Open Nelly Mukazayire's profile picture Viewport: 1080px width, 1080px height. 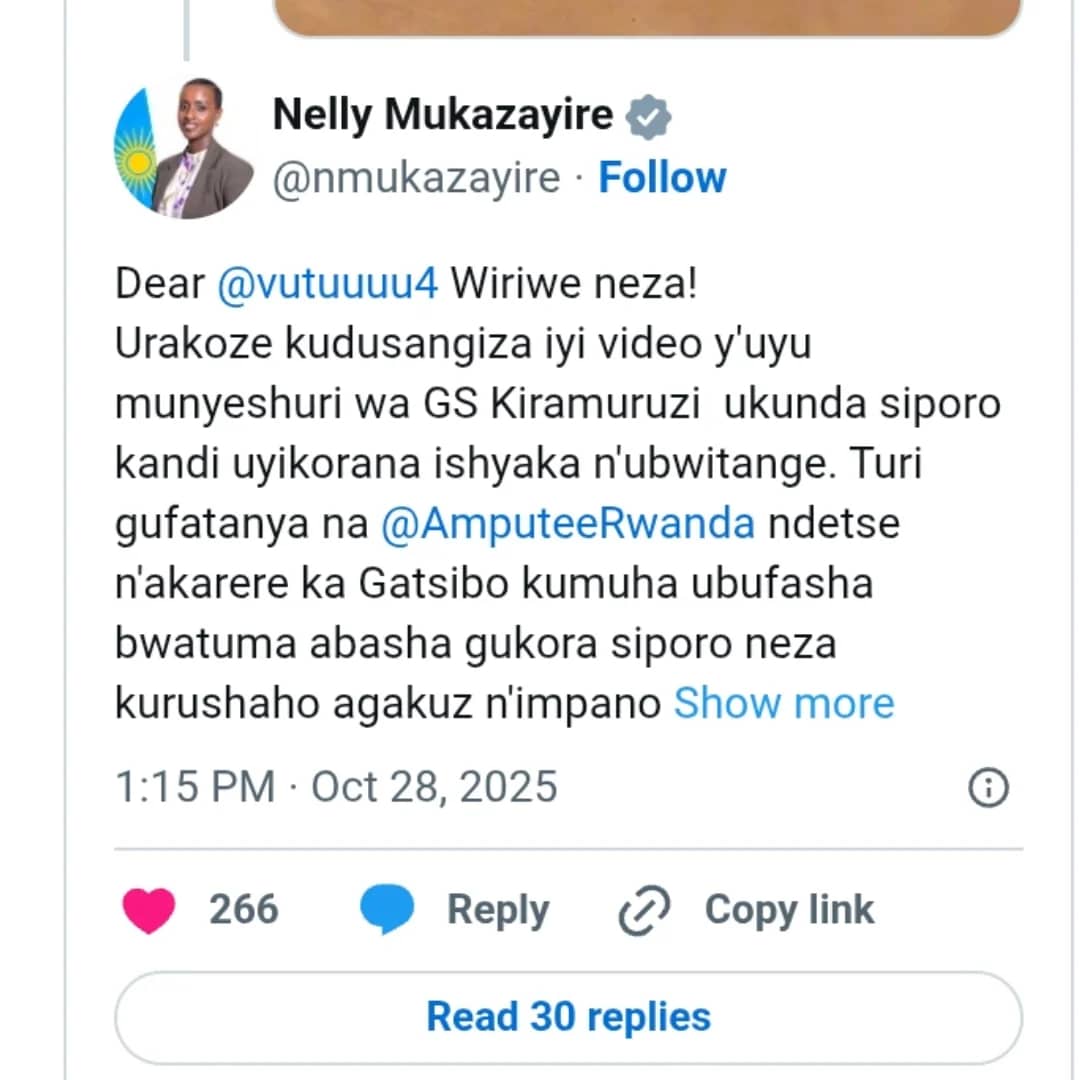pos(184,148)
